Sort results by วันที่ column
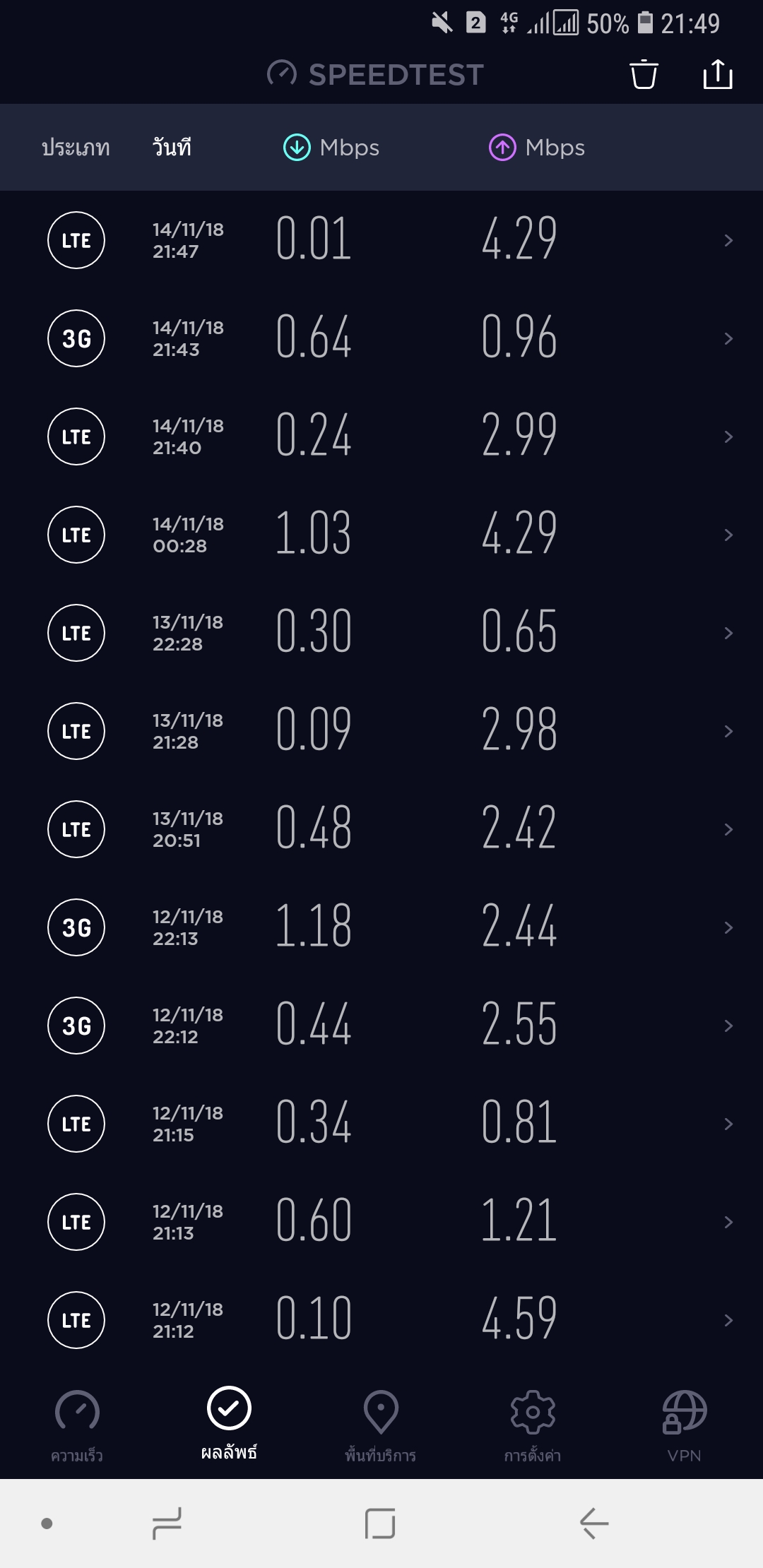The width and height of the screenshot is (763, 1568). (172, 148)
